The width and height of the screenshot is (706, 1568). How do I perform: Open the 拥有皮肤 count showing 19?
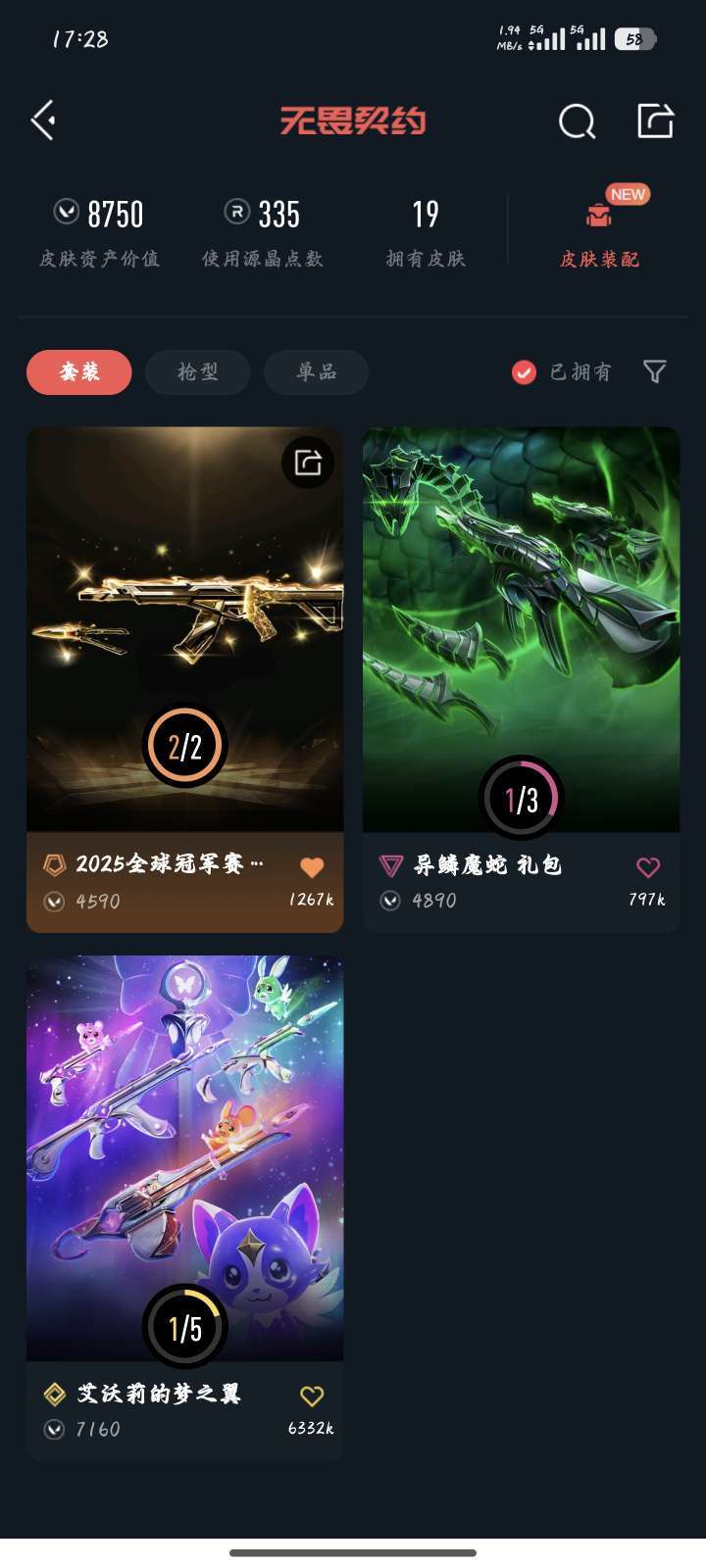tap(427, 214)
